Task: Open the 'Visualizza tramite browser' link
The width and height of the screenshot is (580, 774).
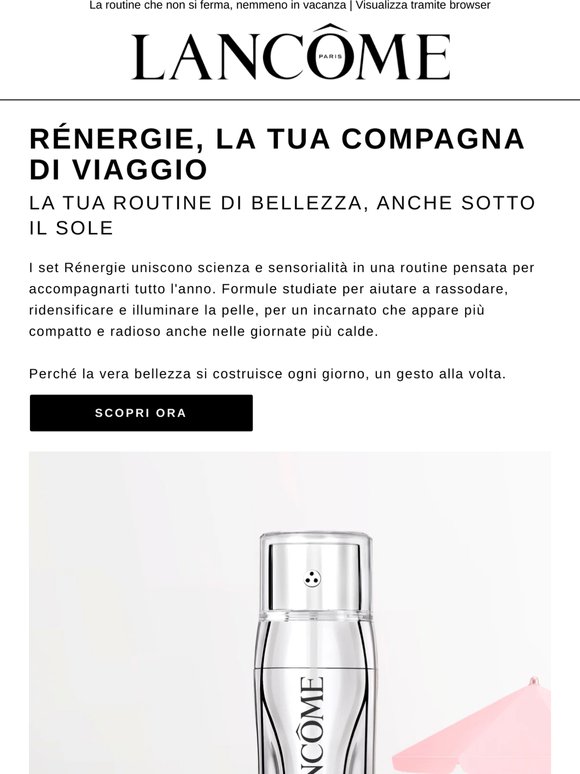Action: pyautogui.click(x=423, y=5)
